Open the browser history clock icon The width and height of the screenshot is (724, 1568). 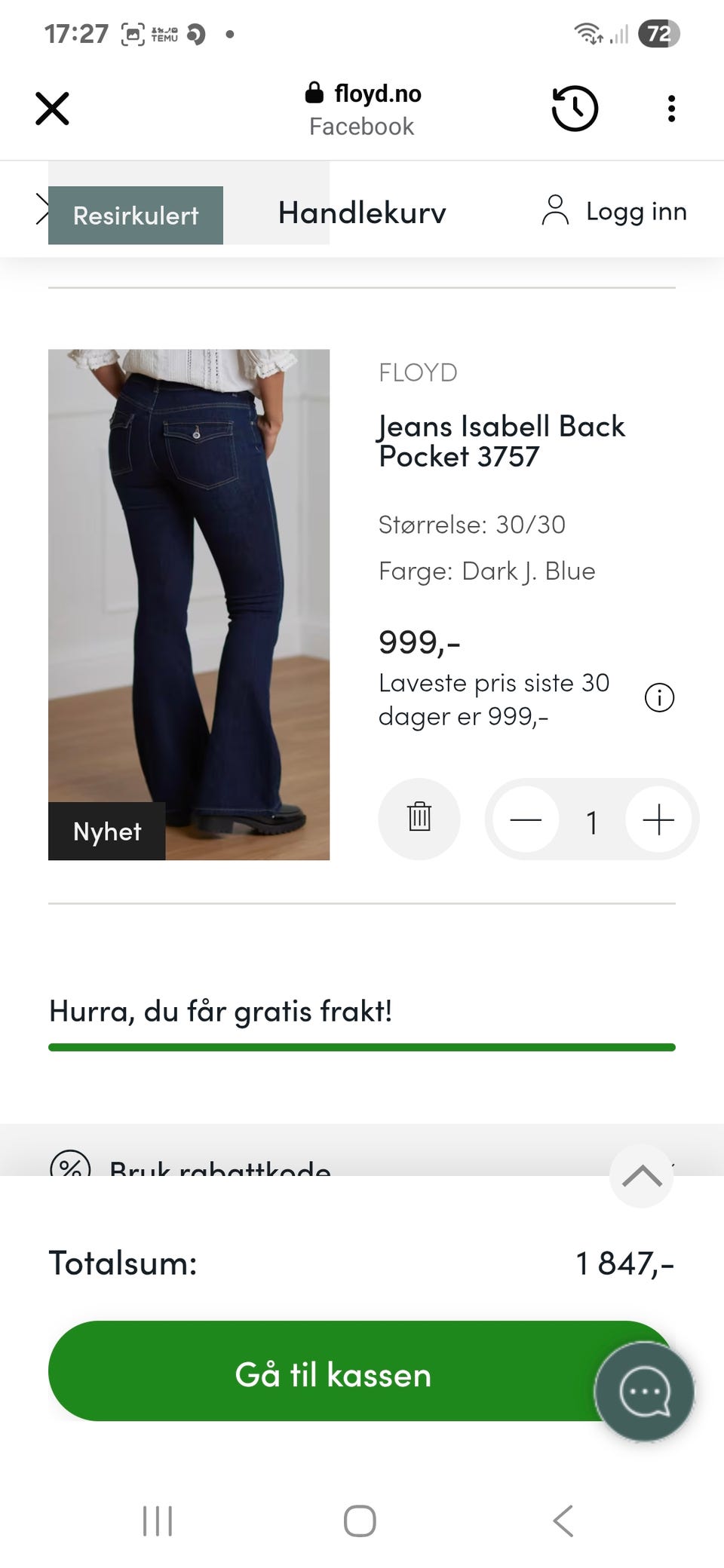(x=575, y=109)
